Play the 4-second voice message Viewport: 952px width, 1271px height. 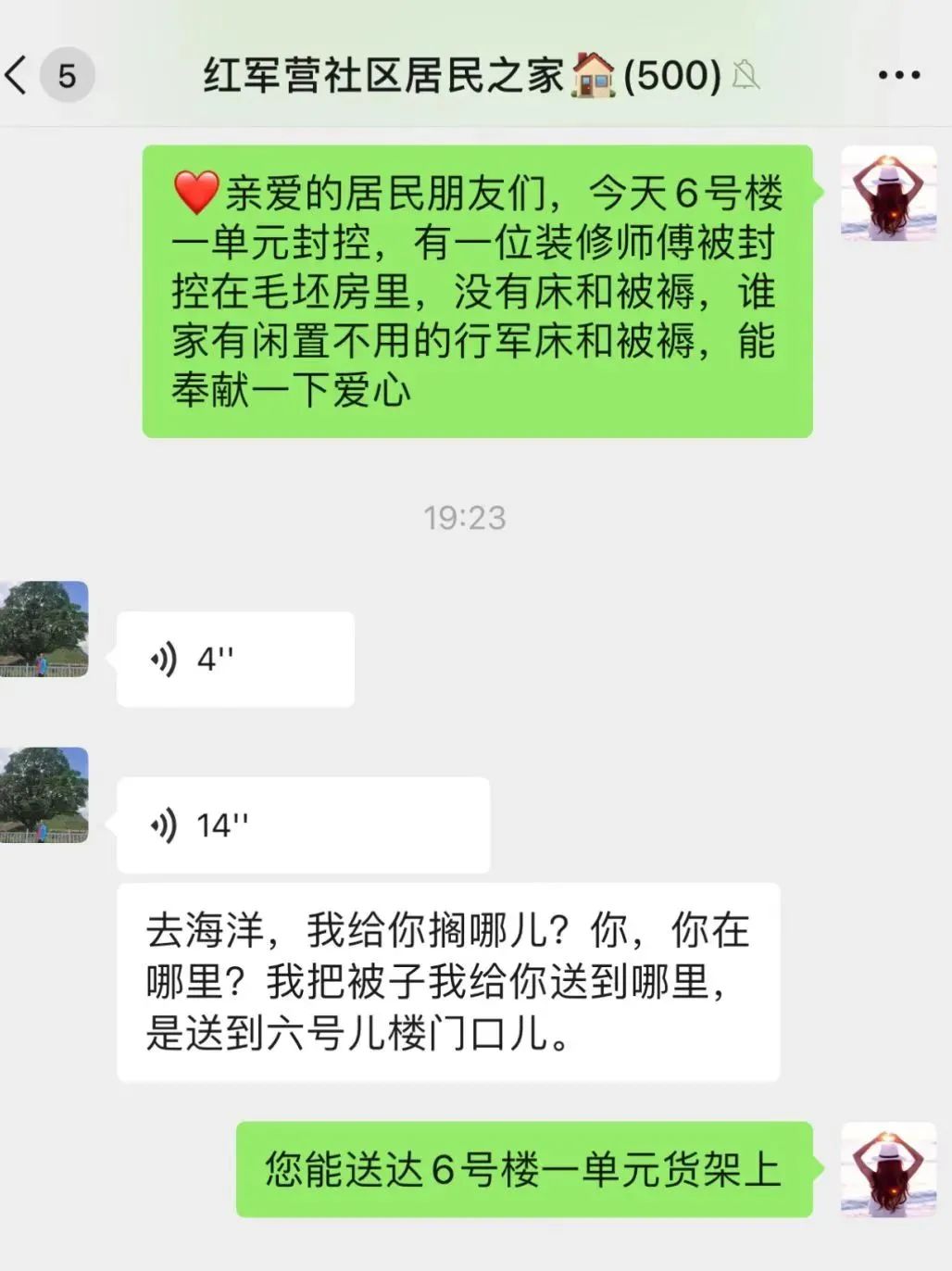click(235, 660)
